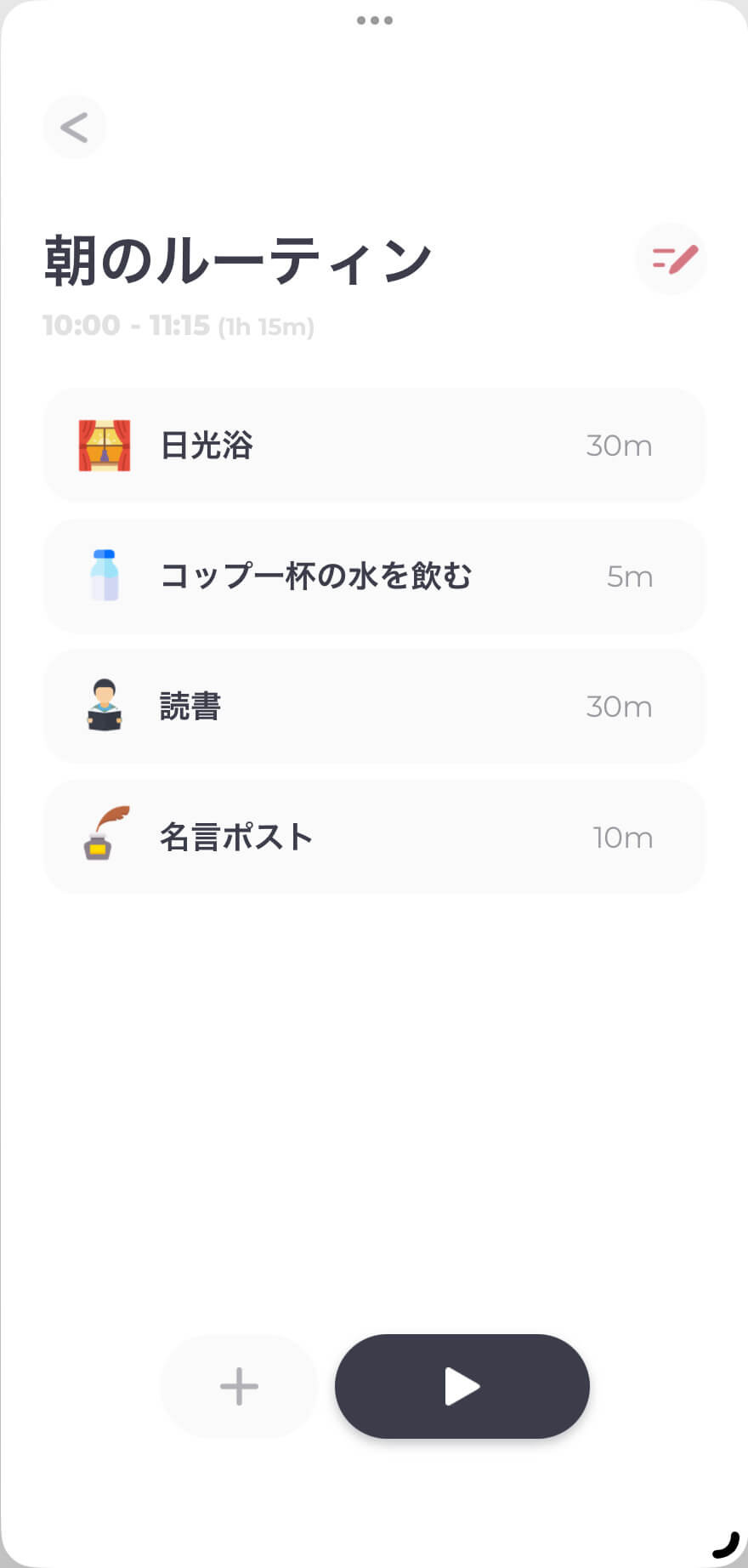This screenshot has height=1568, width=748.
Task: Add a new task with plus button
Action: (x=239, y=1386)
